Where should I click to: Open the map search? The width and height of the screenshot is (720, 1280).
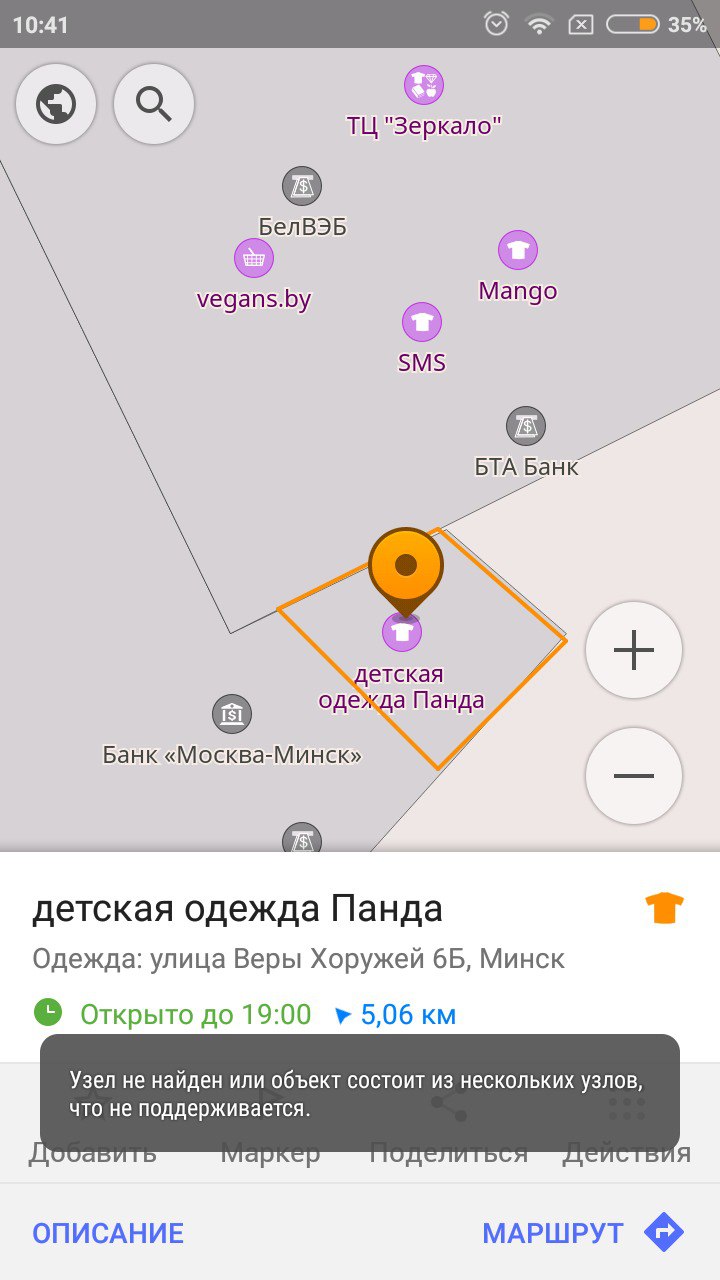coord(154,104)
